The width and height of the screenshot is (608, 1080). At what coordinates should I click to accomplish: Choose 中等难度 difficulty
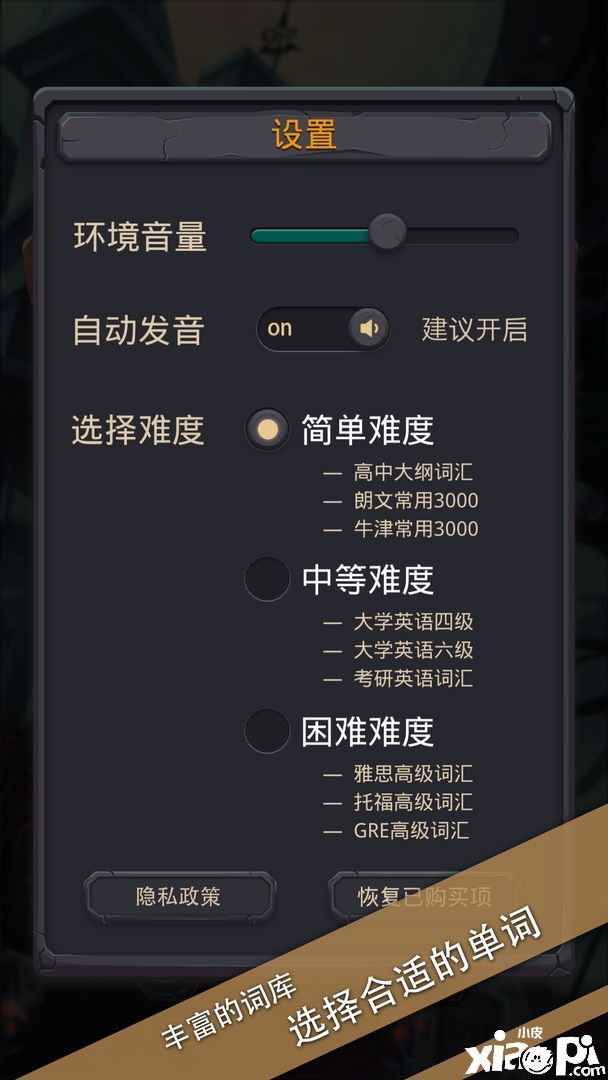pos(267,579)
